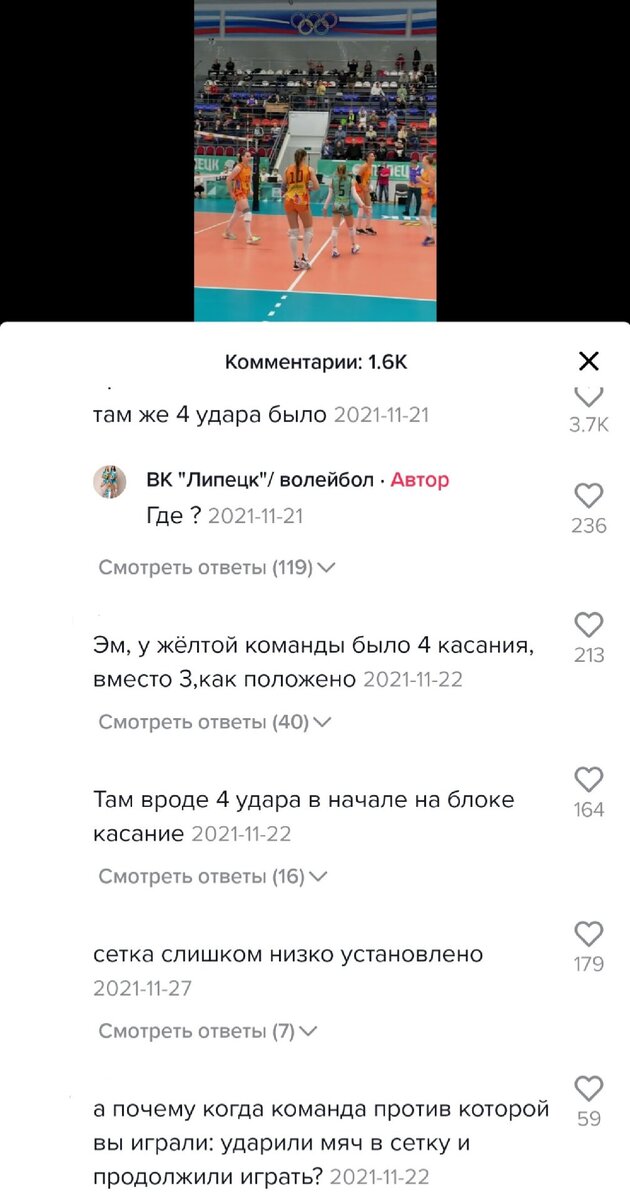Expand 'Смотреть ответы (7)'
Screen dimensions: 630x1200
[208, 1031]
